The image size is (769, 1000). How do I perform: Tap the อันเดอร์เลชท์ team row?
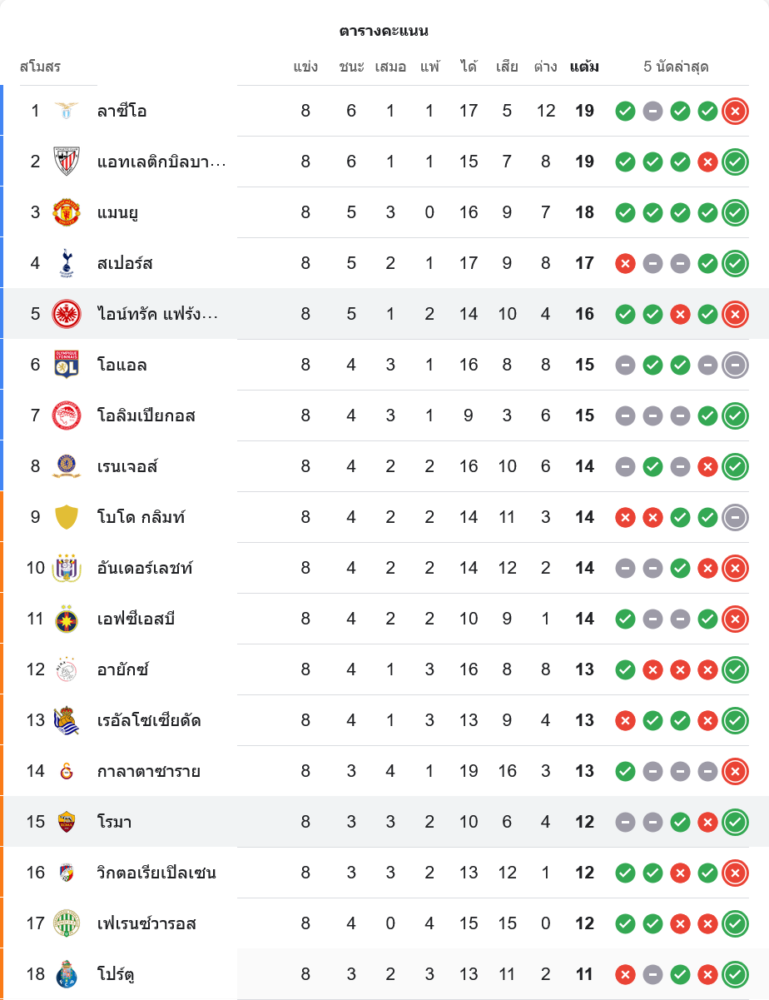(x=145, y=568)
